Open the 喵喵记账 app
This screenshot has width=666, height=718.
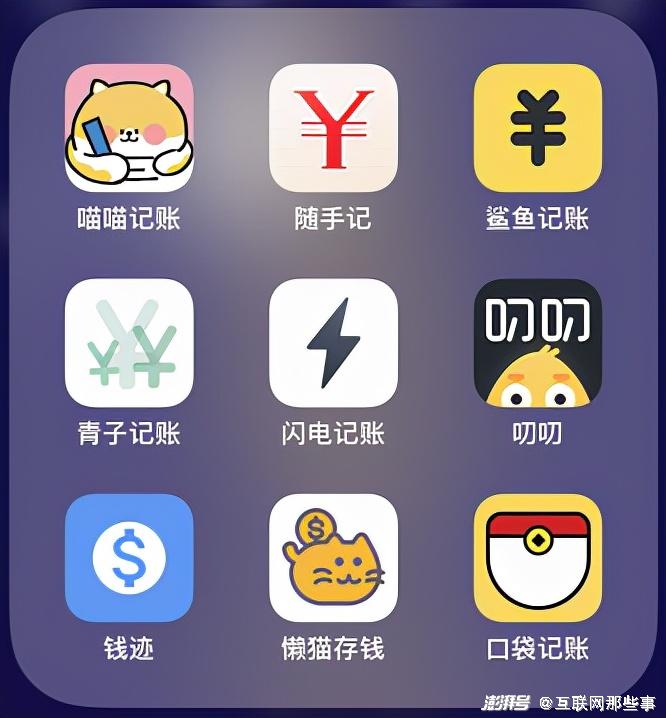129,128
